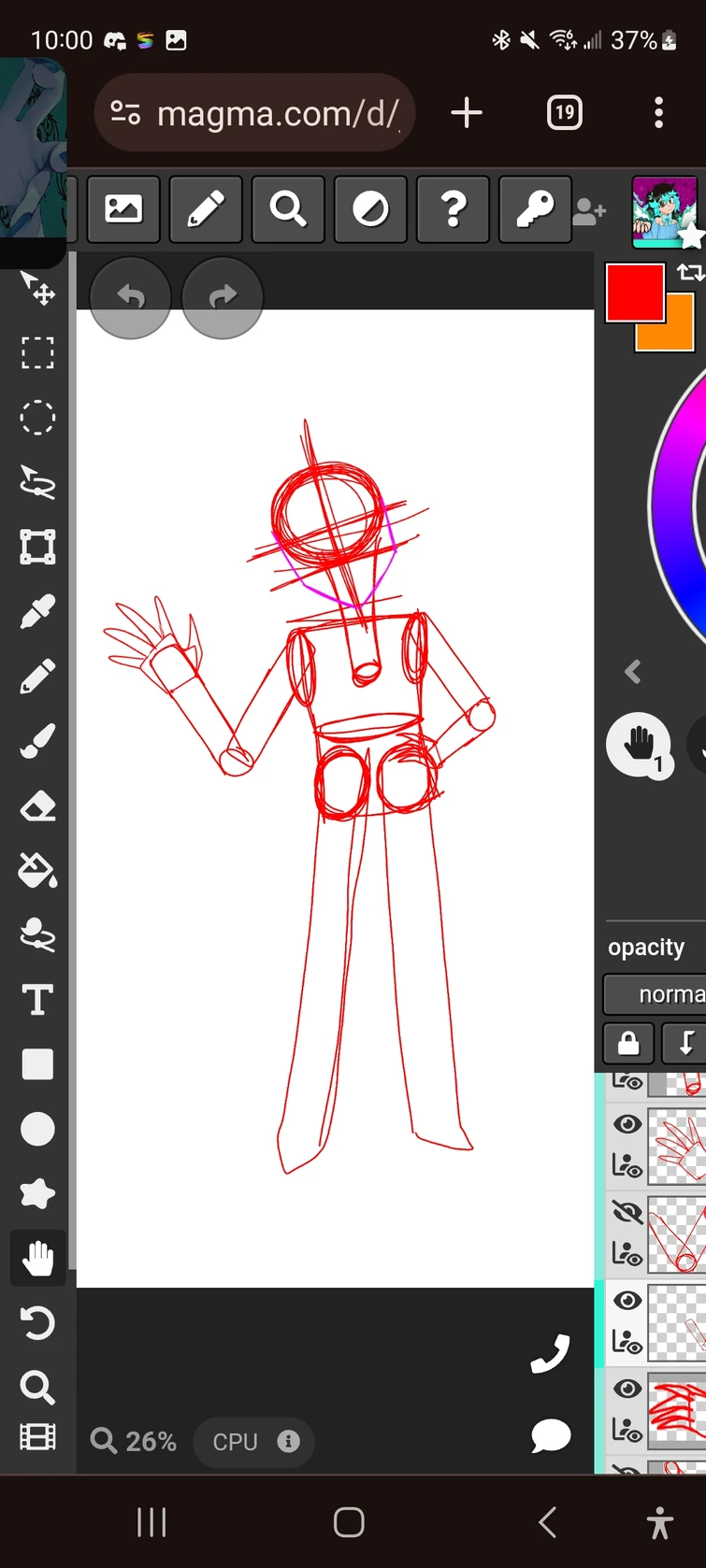Open the browser tab switcher showing 19 tabs
The height and width of the screenshot is (1568, 706).
(564, 112)
